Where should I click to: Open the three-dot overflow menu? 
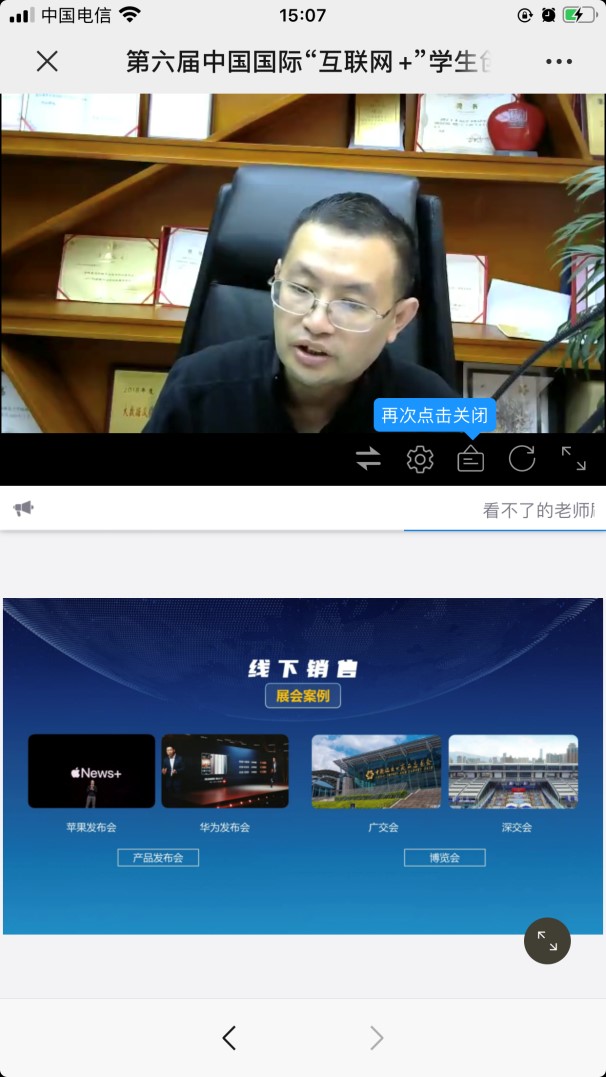[559, 61]
